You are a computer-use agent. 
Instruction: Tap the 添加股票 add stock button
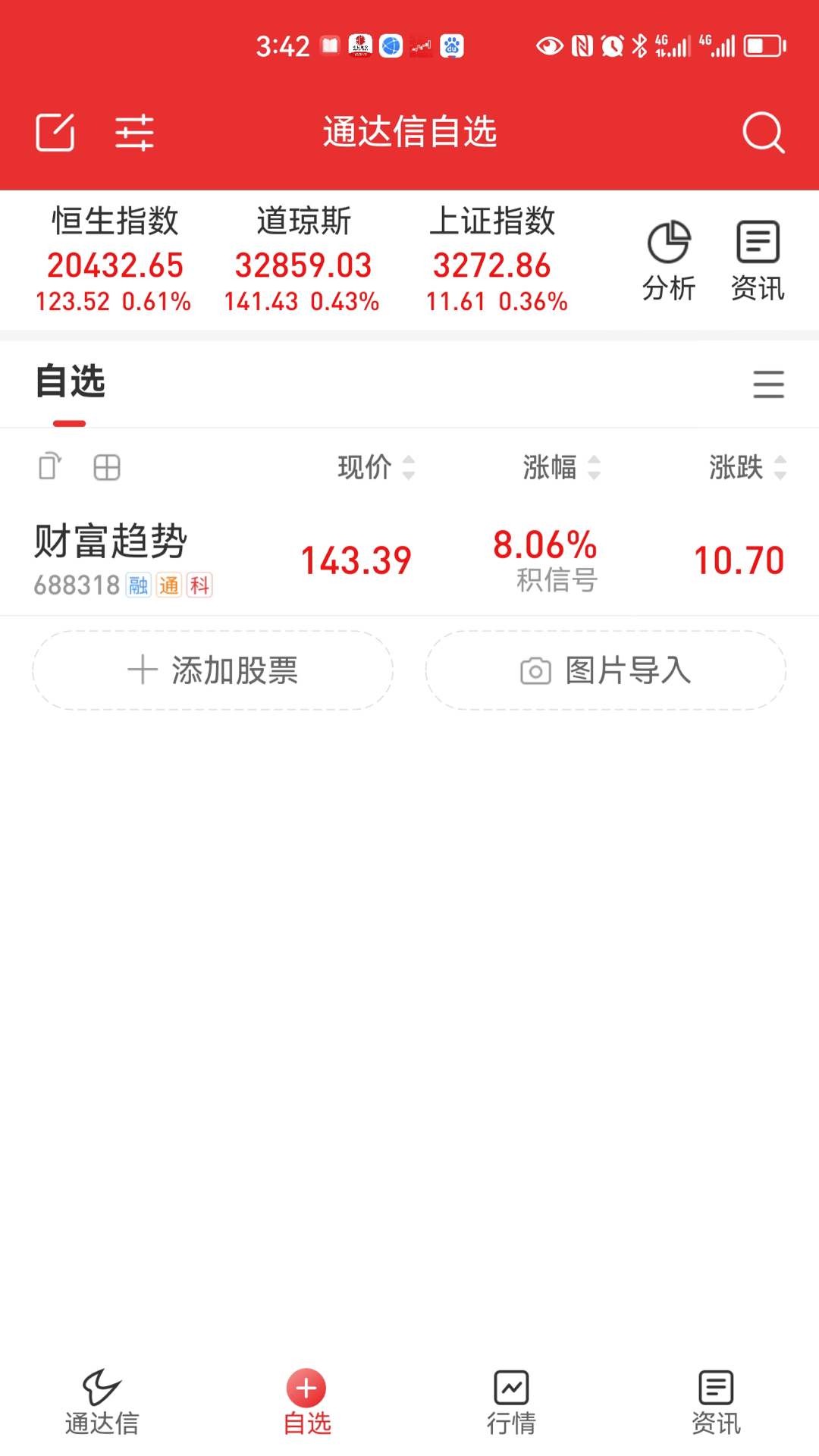212,670
